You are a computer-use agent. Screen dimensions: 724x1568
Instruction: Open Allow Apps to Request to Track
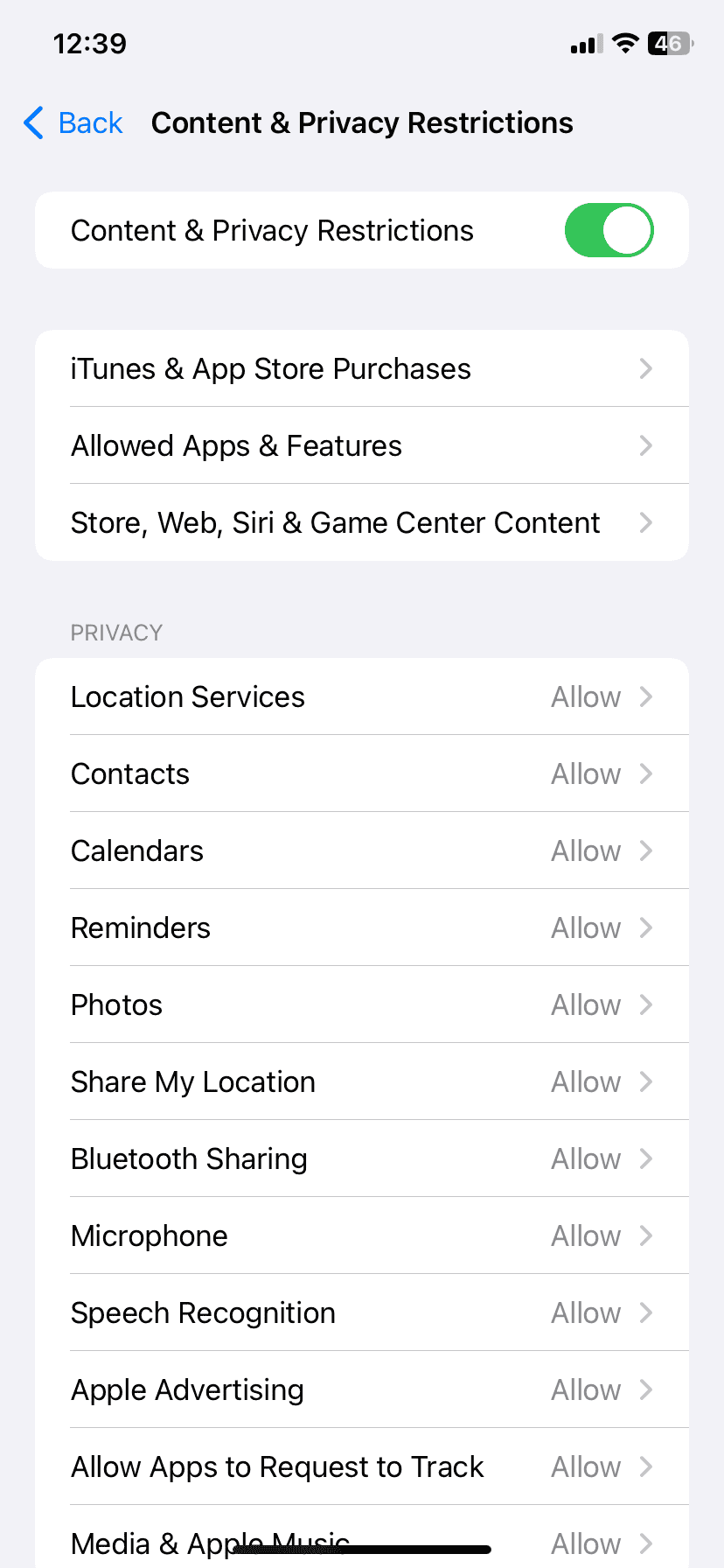(362, 1467)
